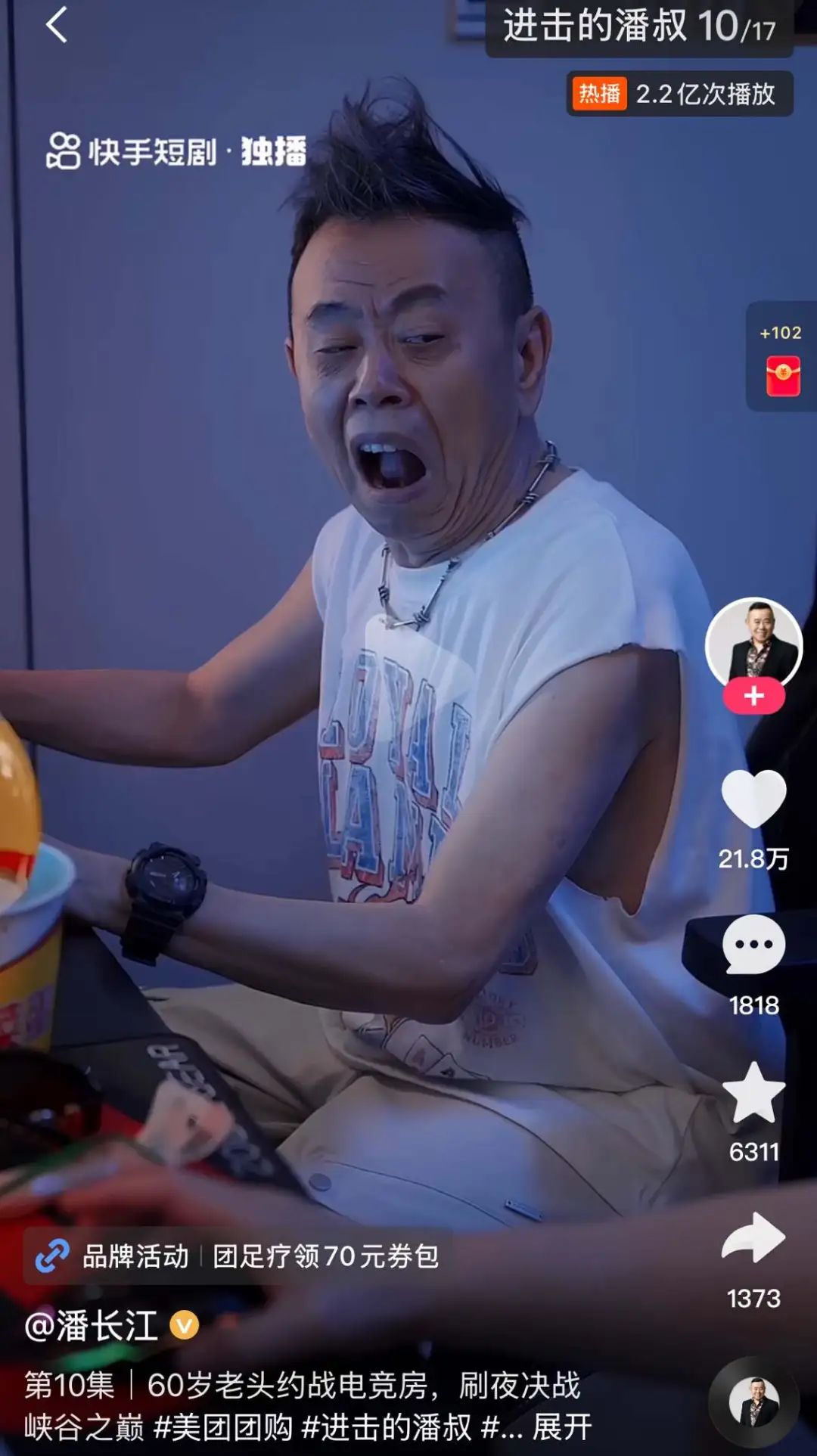
Task: Open the spinning music disc
Action: [753, 1403]
